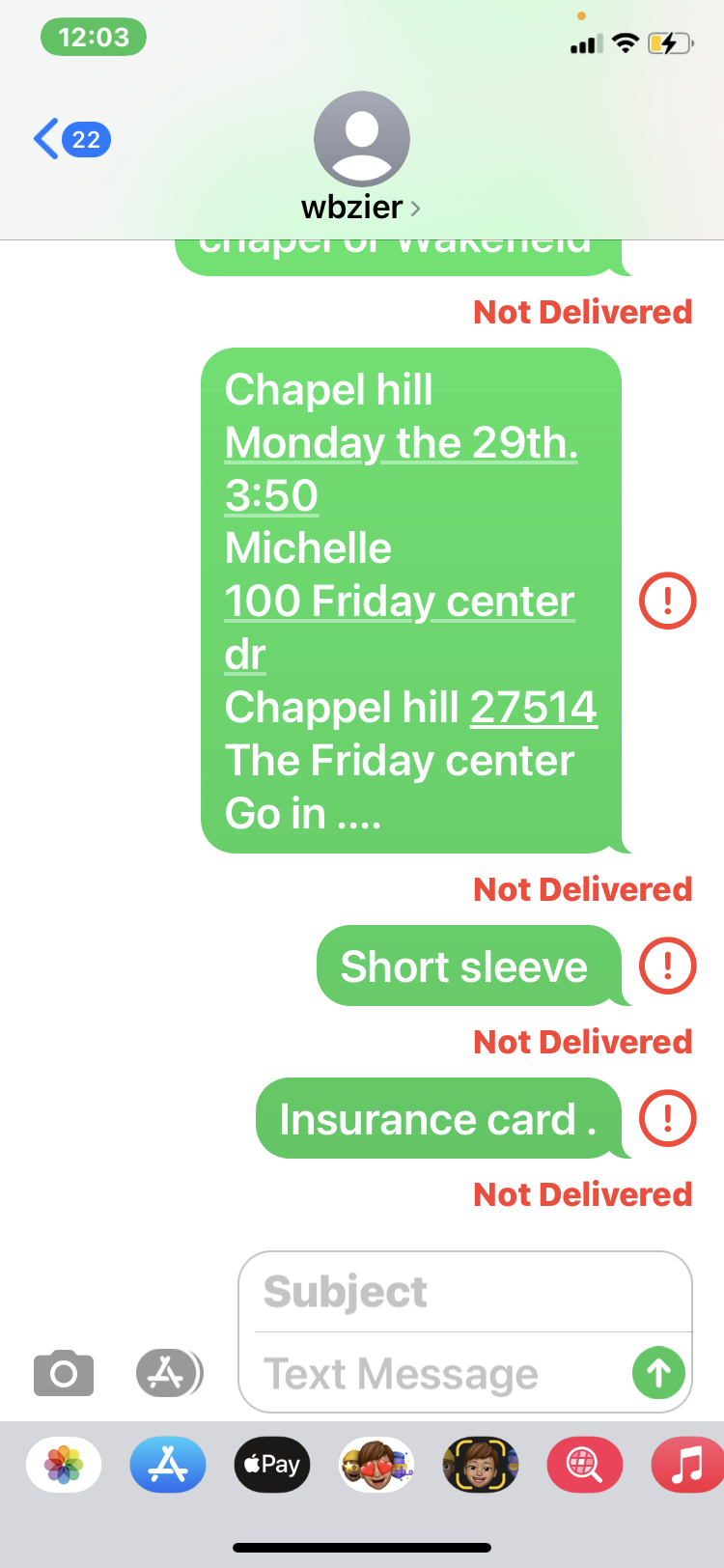This screenshot has height=1568, width=724.
Task: Open the images search app in drawer
Action: (x=585, y=1465)
